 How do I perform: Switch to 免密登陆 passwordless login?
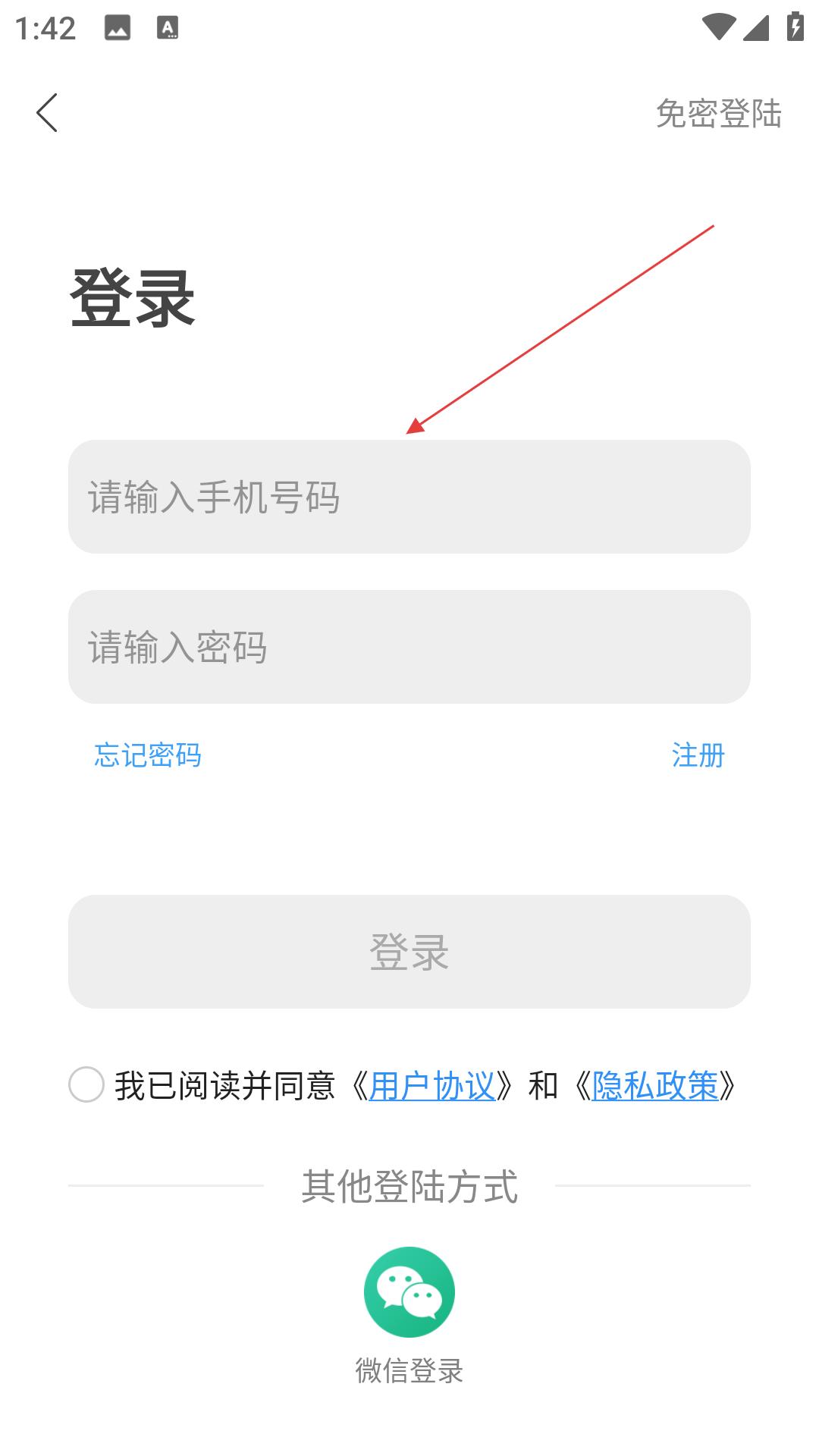718,114
